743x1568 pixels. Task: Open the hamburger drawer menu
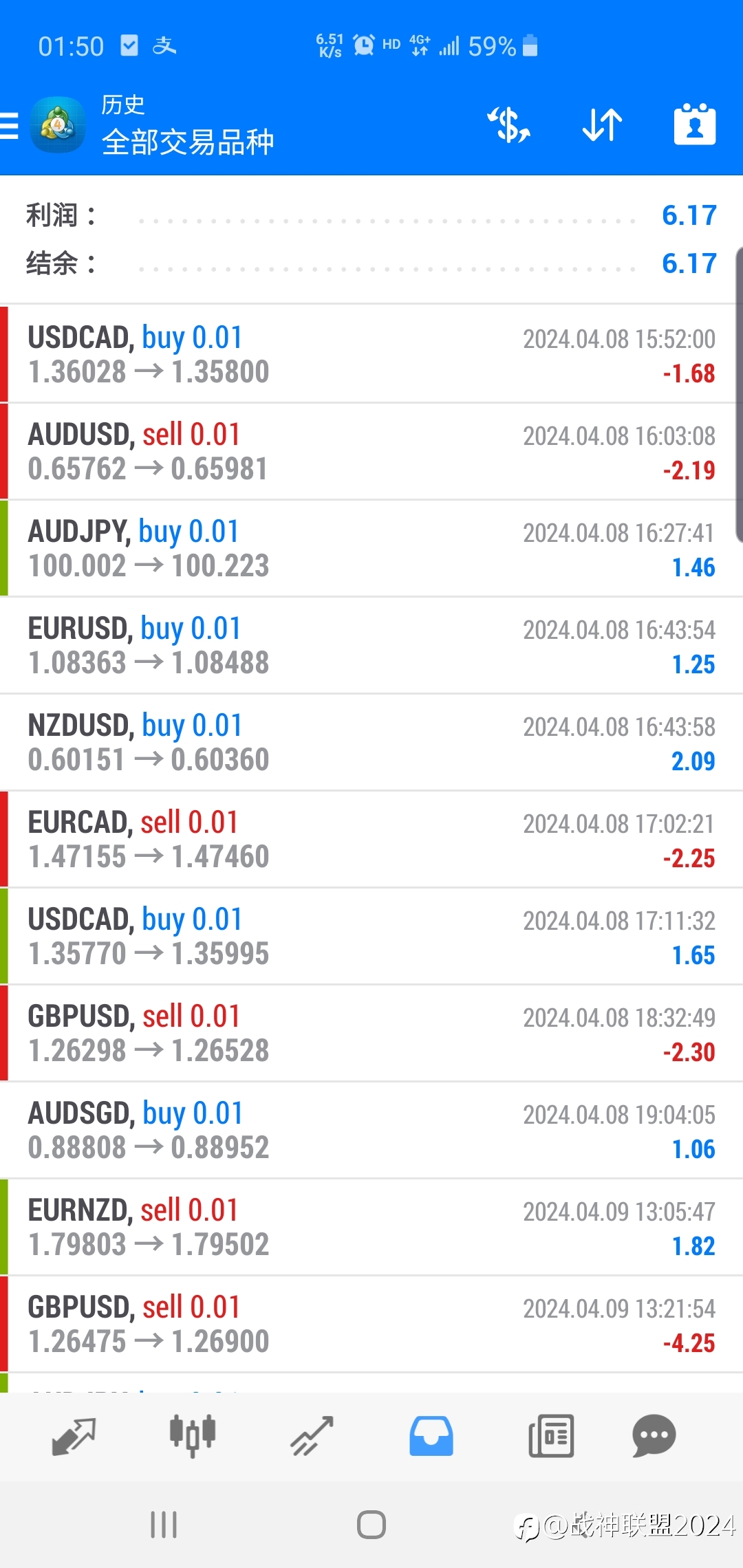click(10, 126)
